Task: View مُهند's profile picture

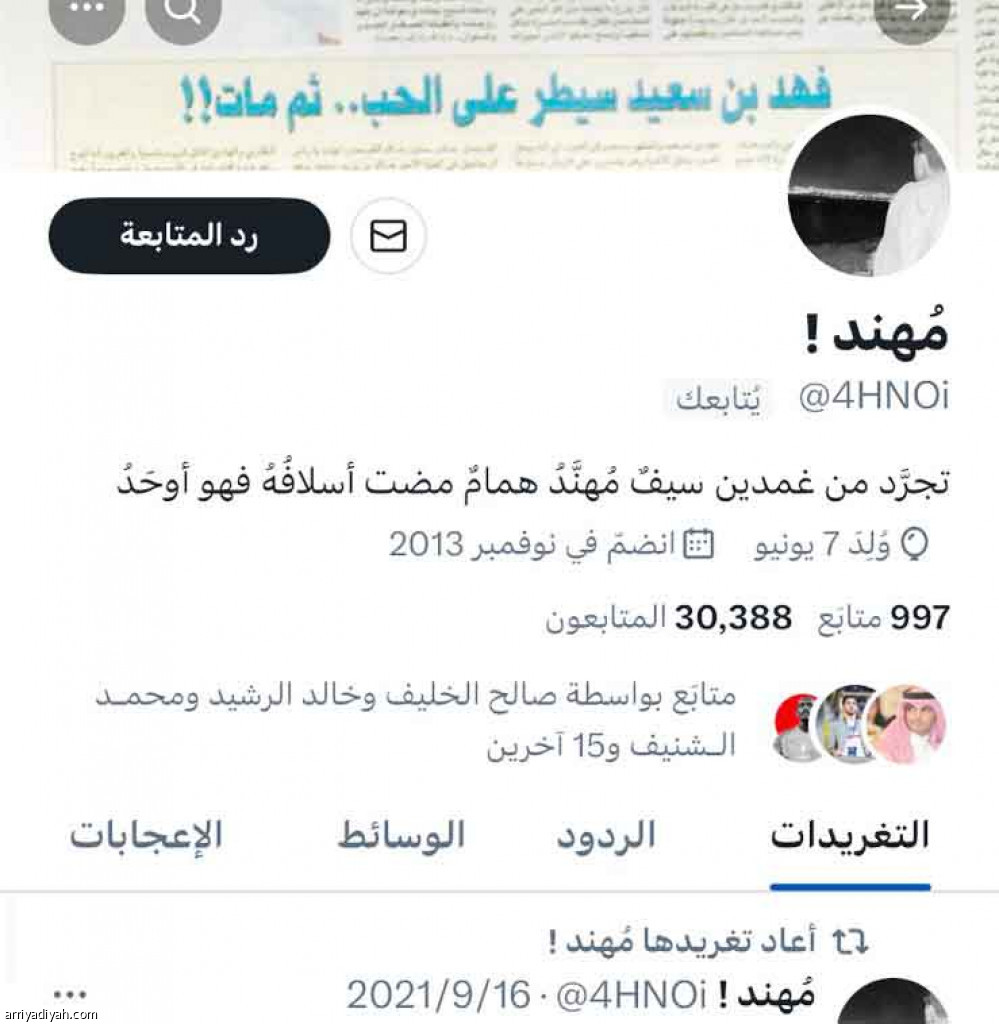Action: coord(868,194)
